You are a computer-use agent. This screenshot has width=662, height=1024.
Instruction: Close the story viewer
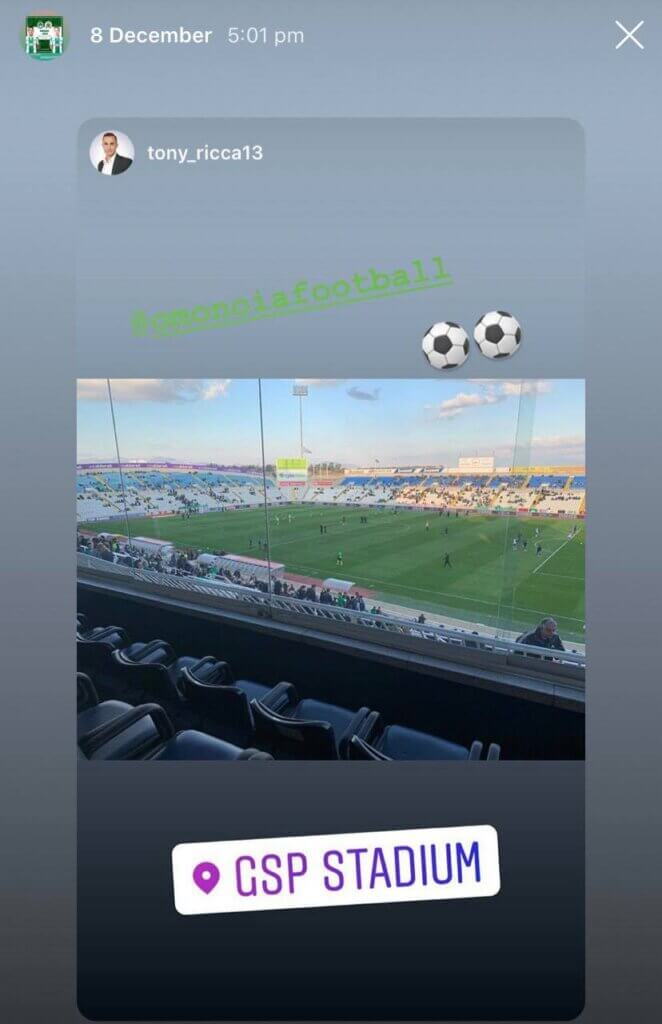tap(629, 36)
